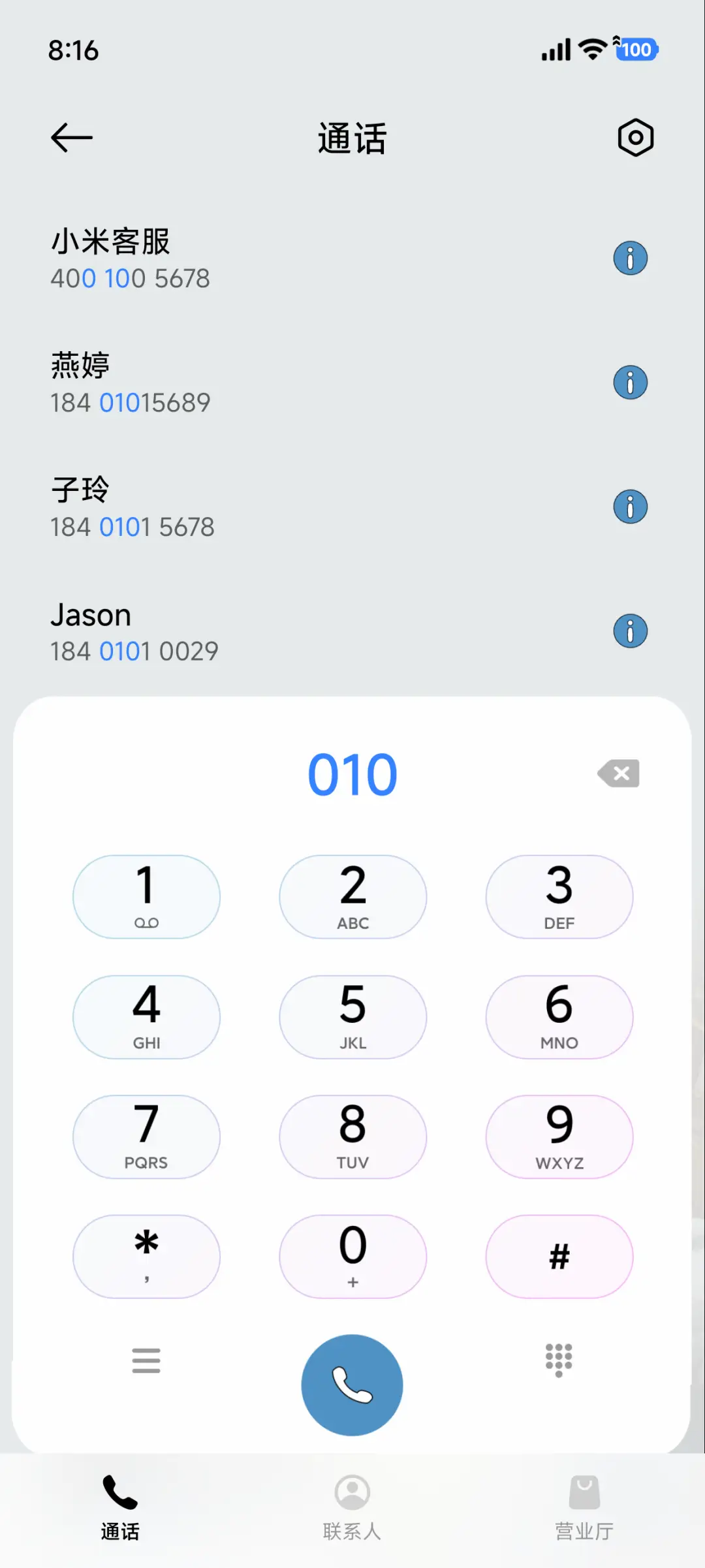View call details for 小米客服
The width and height of the screenshot is (705, 1568).
point(630,259)
